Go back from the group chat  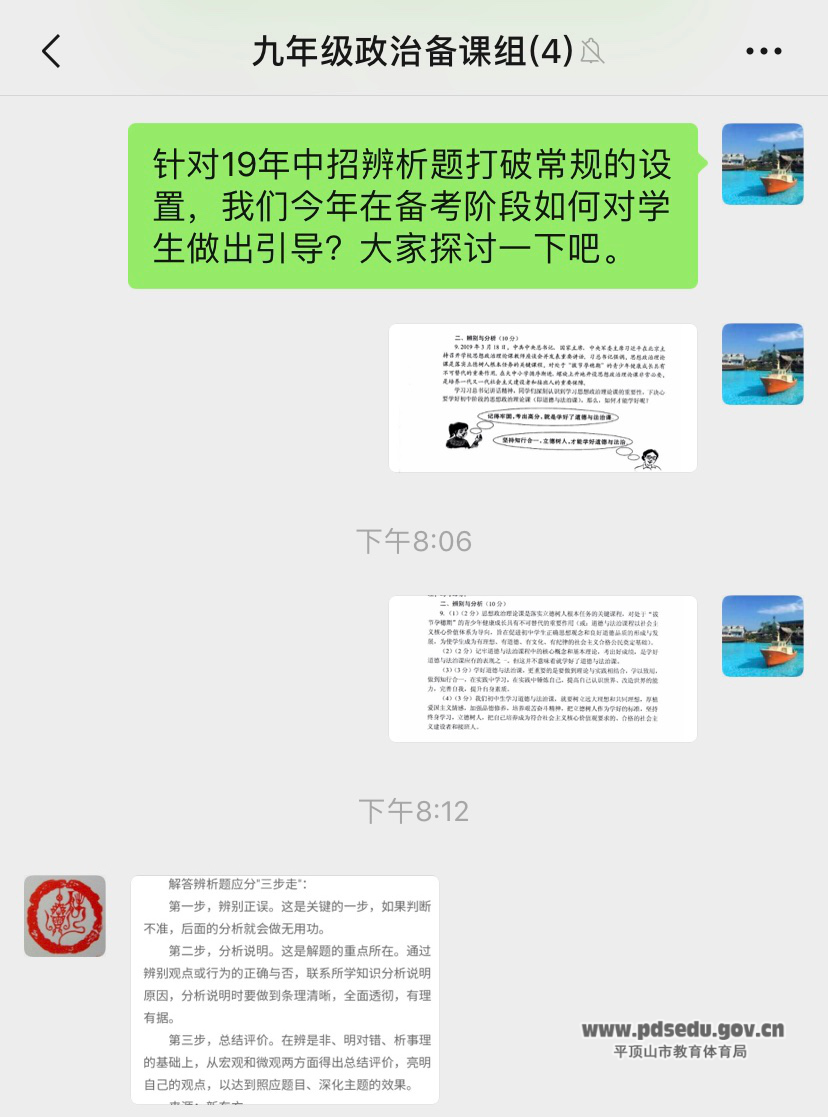[51, 50]
